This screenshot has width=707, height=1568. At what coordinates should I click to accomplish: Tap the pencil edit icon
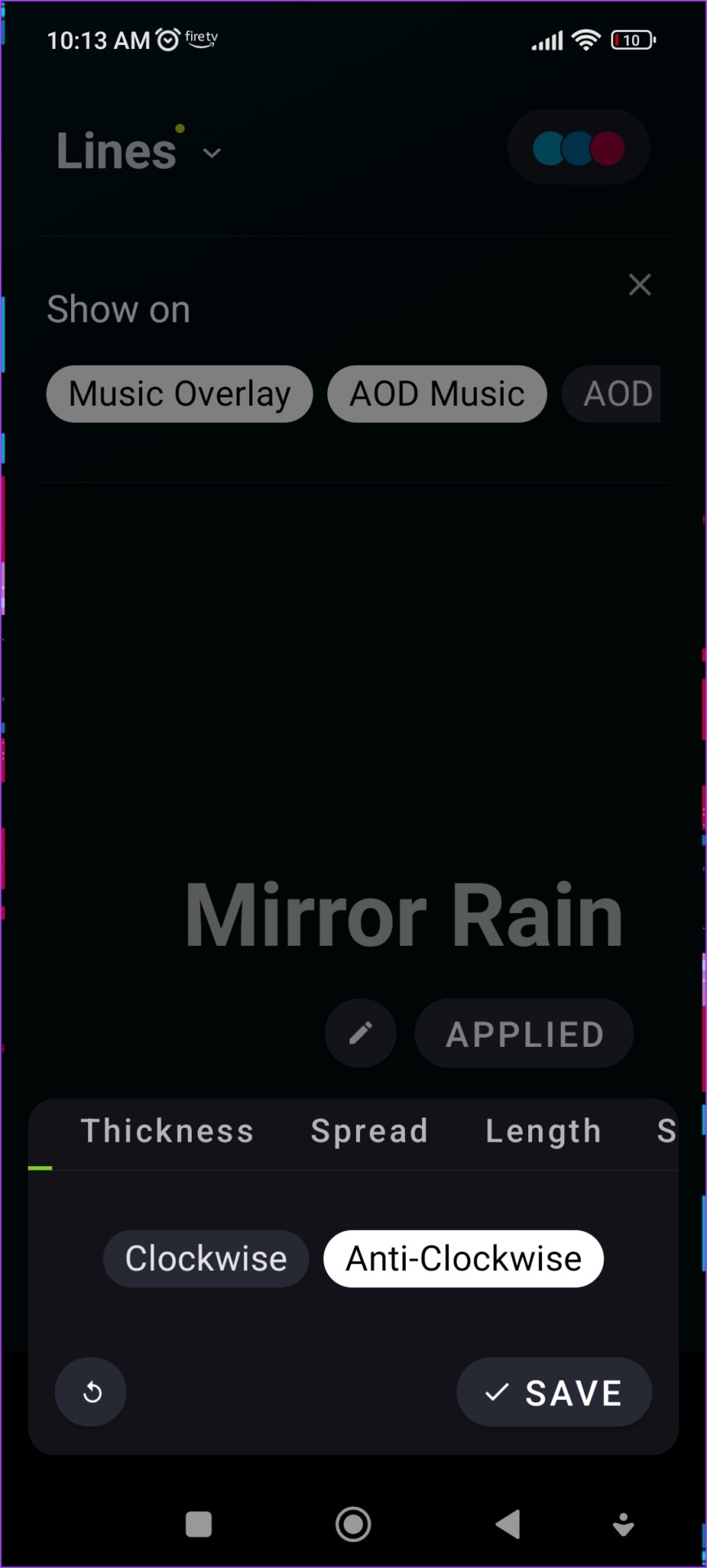tap(361, 1033)
